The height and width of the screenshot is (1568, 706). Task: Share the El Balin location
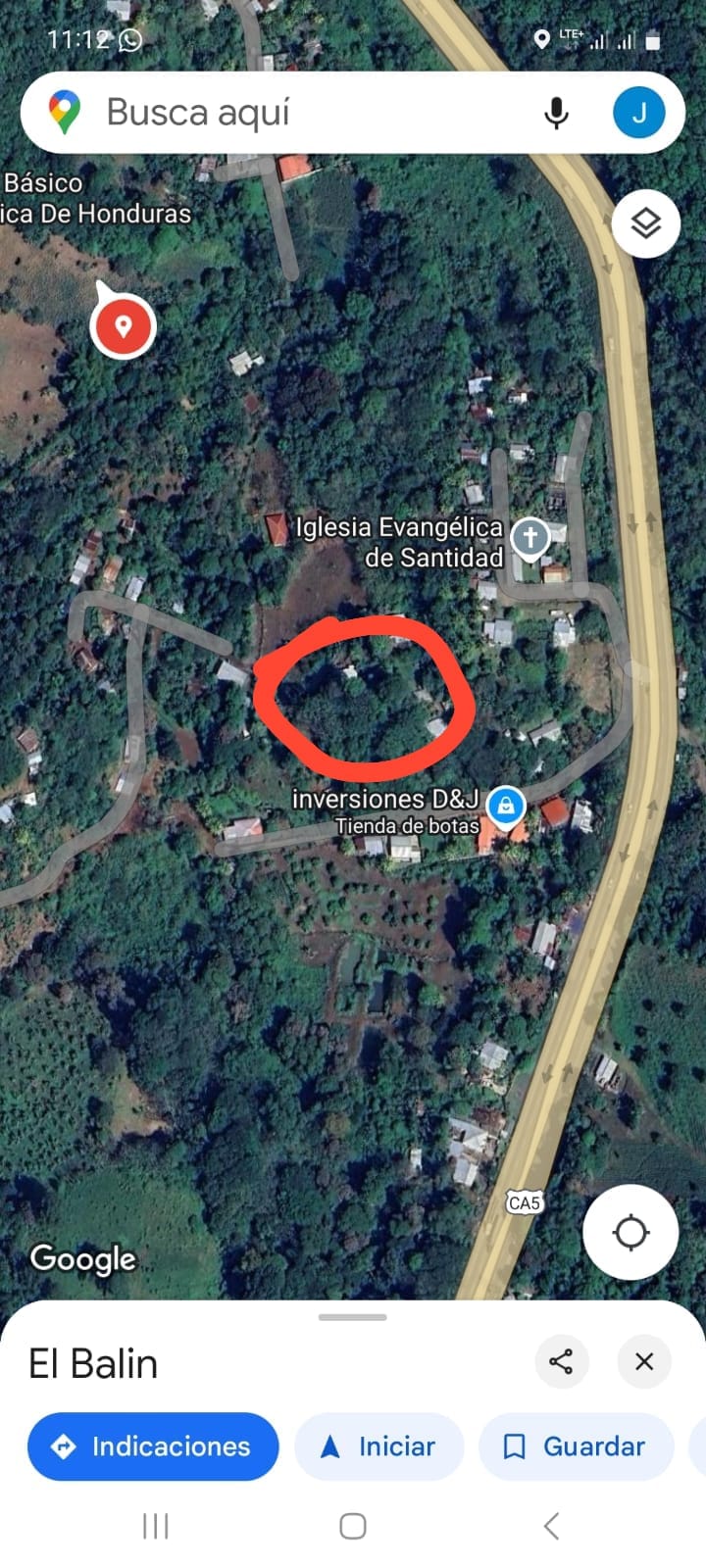coord(561,1361)
